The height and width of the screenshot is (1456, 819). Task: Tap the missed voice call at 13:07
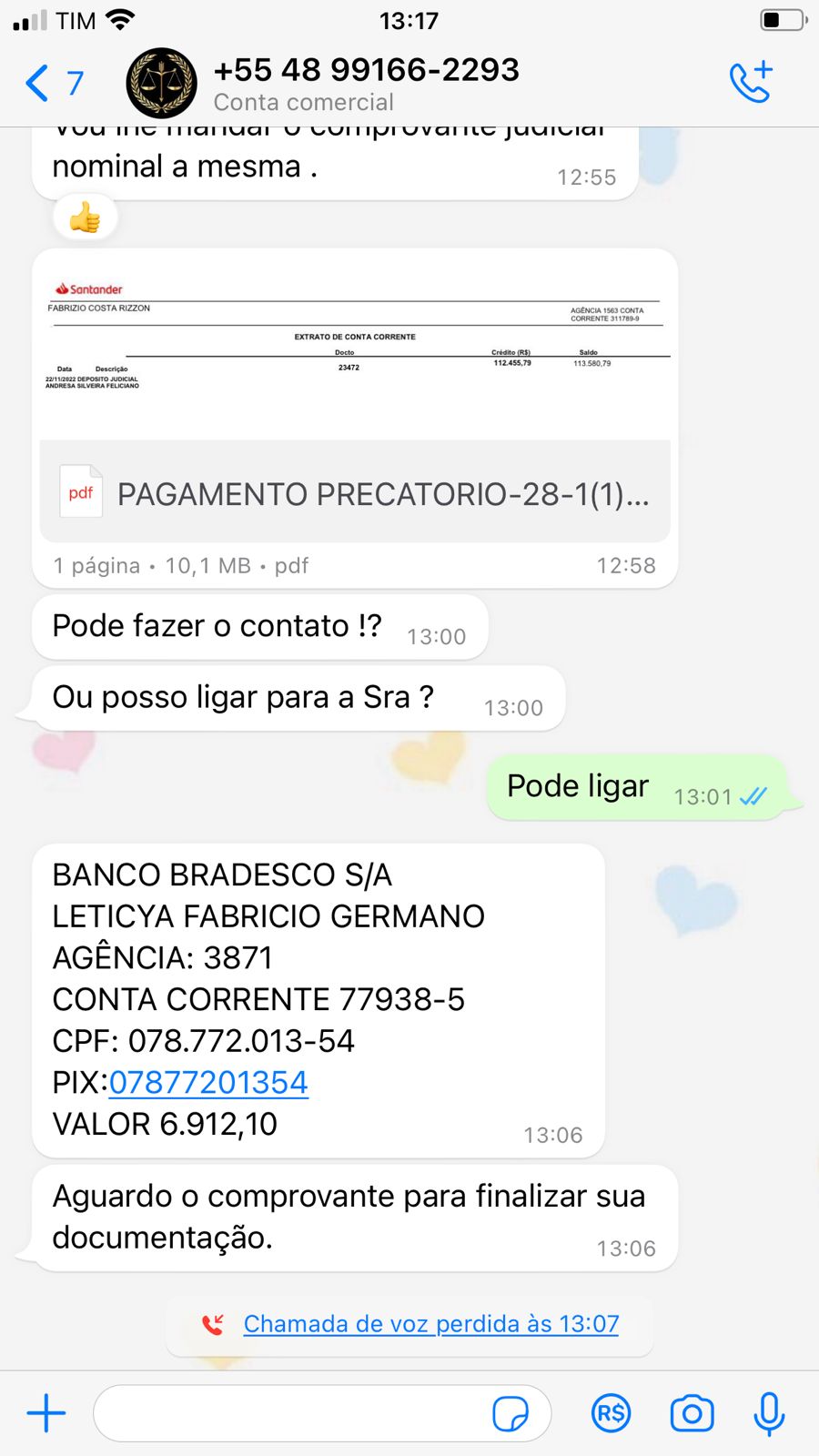point(430,1324)
